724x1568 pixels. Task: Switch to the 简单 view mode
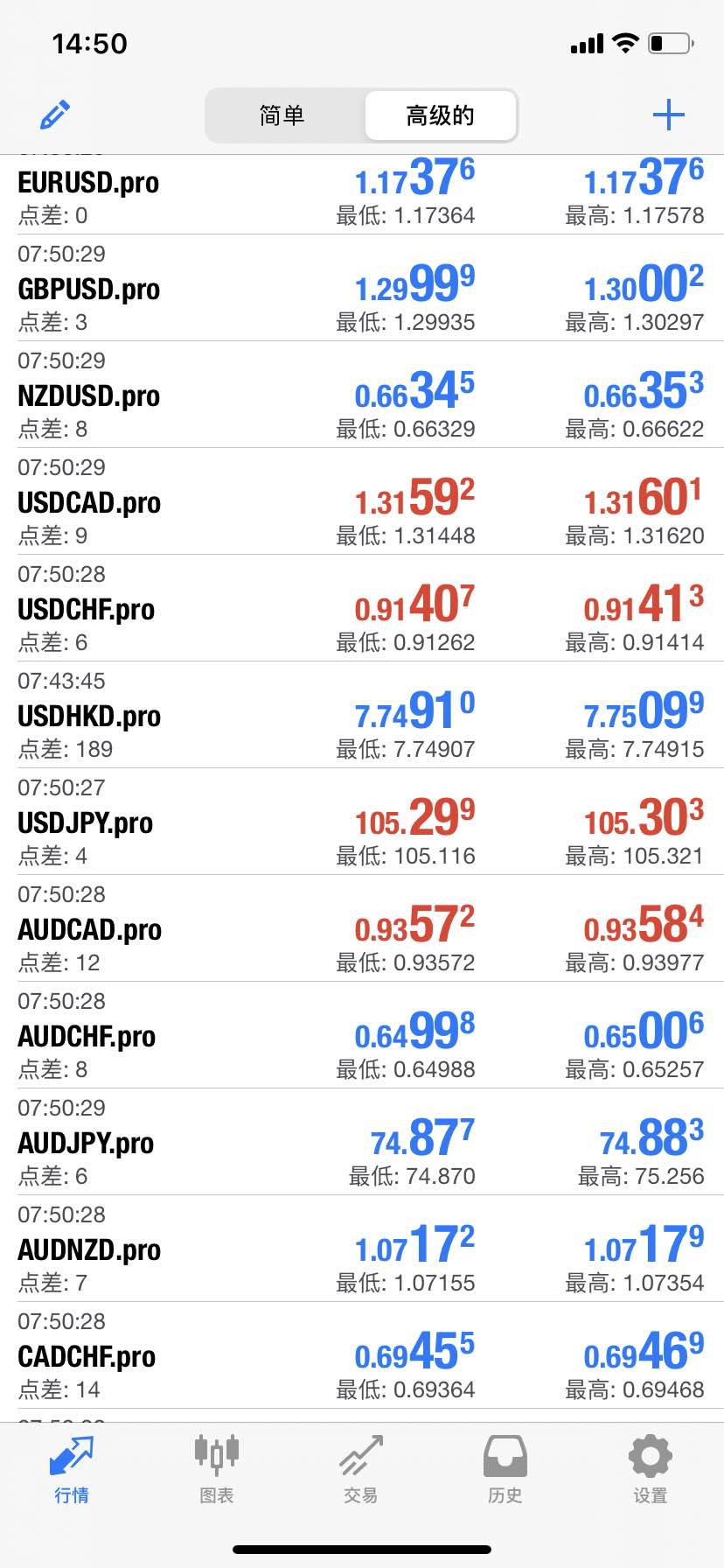coord(282,115)
